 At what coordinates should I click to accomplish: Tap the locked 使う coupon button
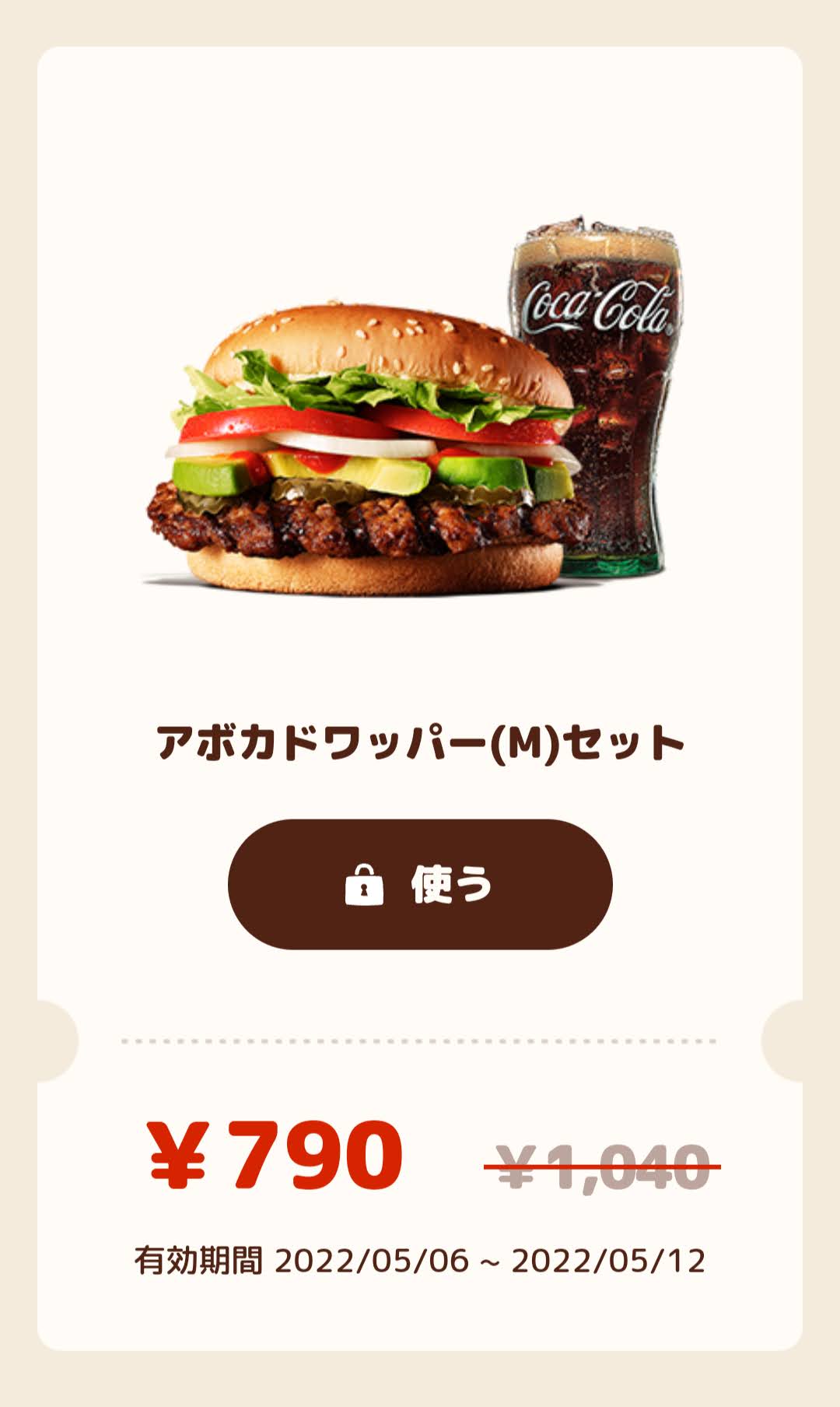(x=420, y=884)
